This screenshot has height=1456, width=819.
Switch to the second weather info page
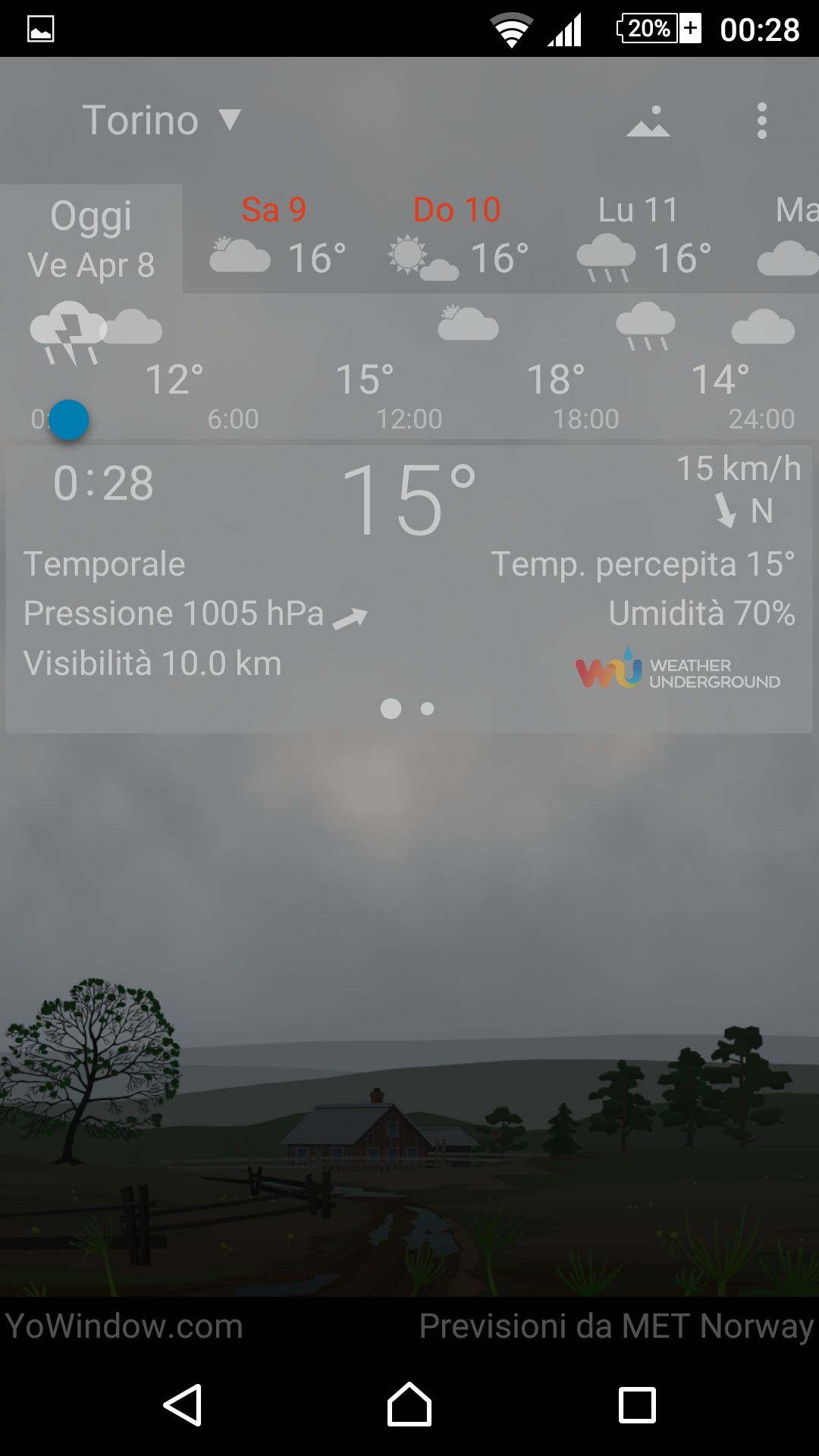pyautogui.click(x=428, y=709)
